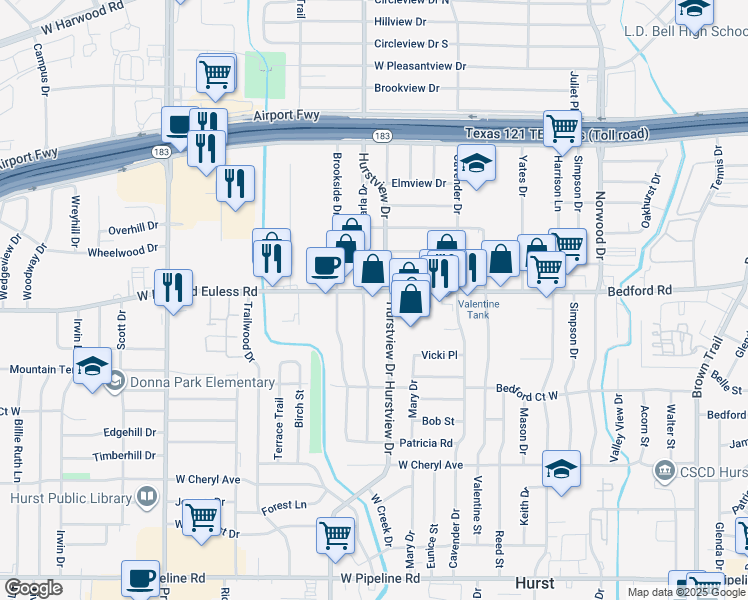Open the school marker at L.D. Bell High School
Viewport: 748px width, 600px height.
point(693,11)
